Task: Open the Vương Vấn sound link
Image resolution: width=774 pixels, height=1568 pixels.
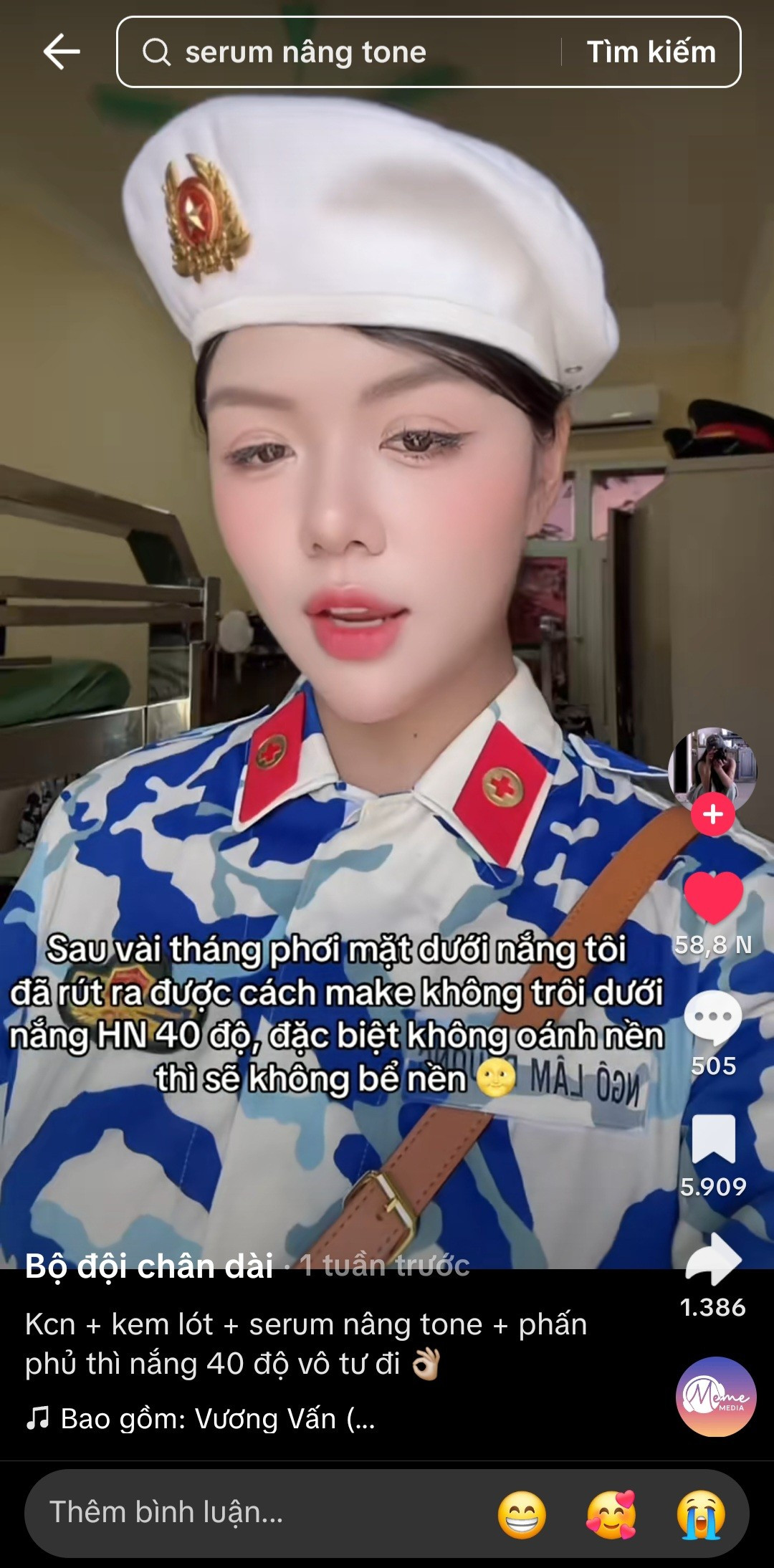Action: (x=215, y=1419)
